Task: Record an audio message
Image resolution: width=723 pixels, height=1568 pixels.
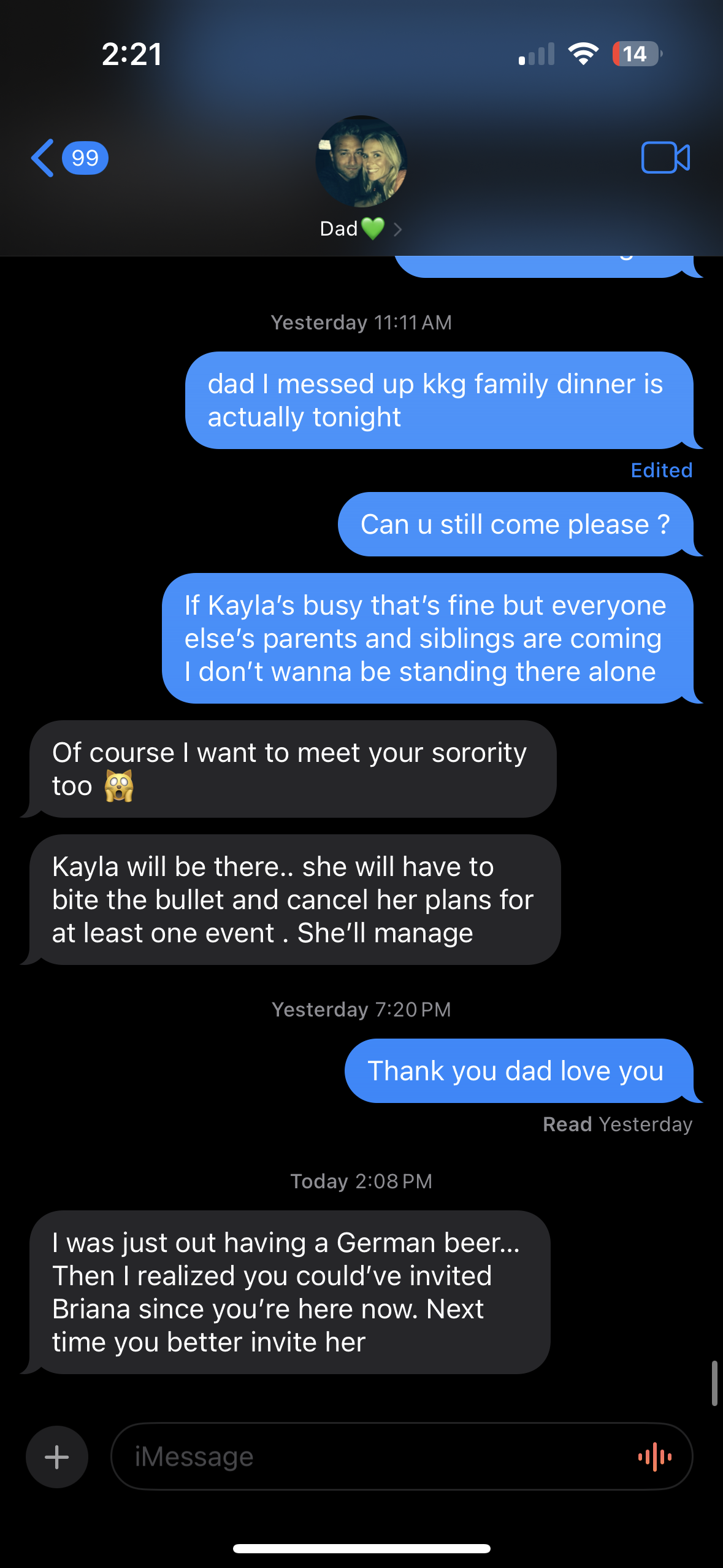Action: coord(655,1456)
